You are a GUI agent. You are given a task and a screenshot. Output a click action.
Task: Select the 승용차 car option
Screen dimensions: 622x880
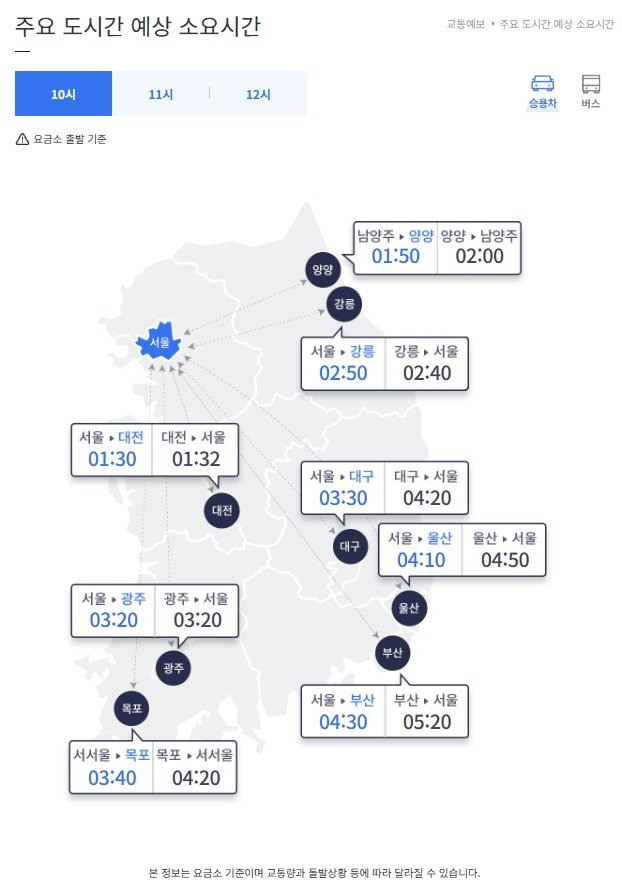(542, 92)
